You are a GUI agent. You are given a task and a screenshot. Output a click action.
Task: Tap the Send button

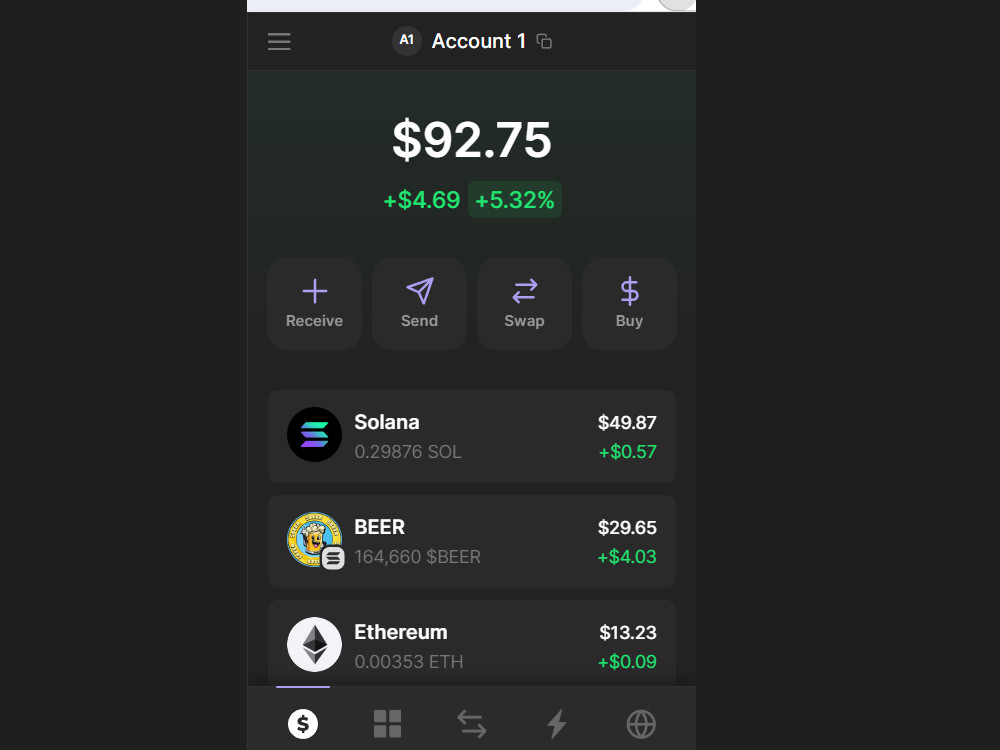click(x=419, y=304)
